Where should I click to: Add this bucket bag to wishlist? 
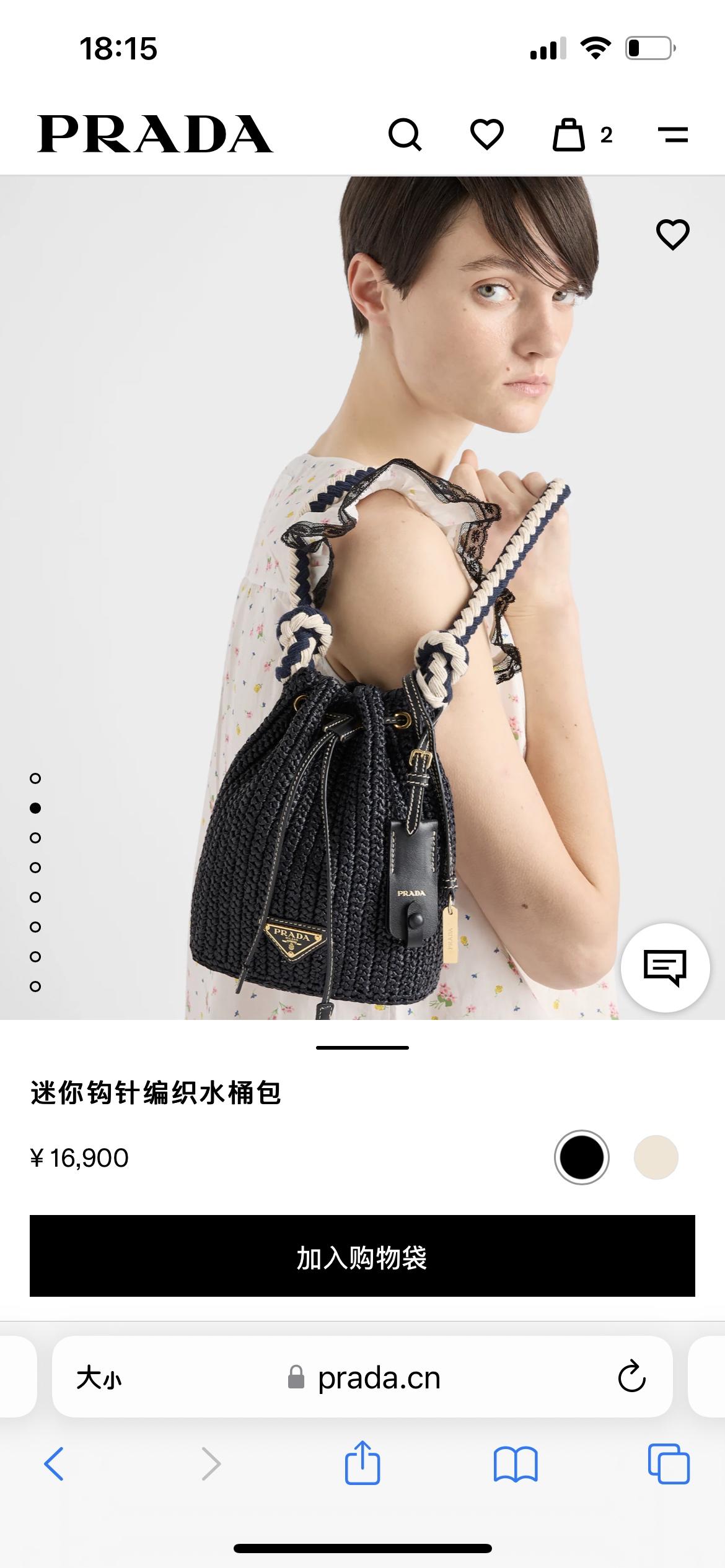click(x=672, y=235)
